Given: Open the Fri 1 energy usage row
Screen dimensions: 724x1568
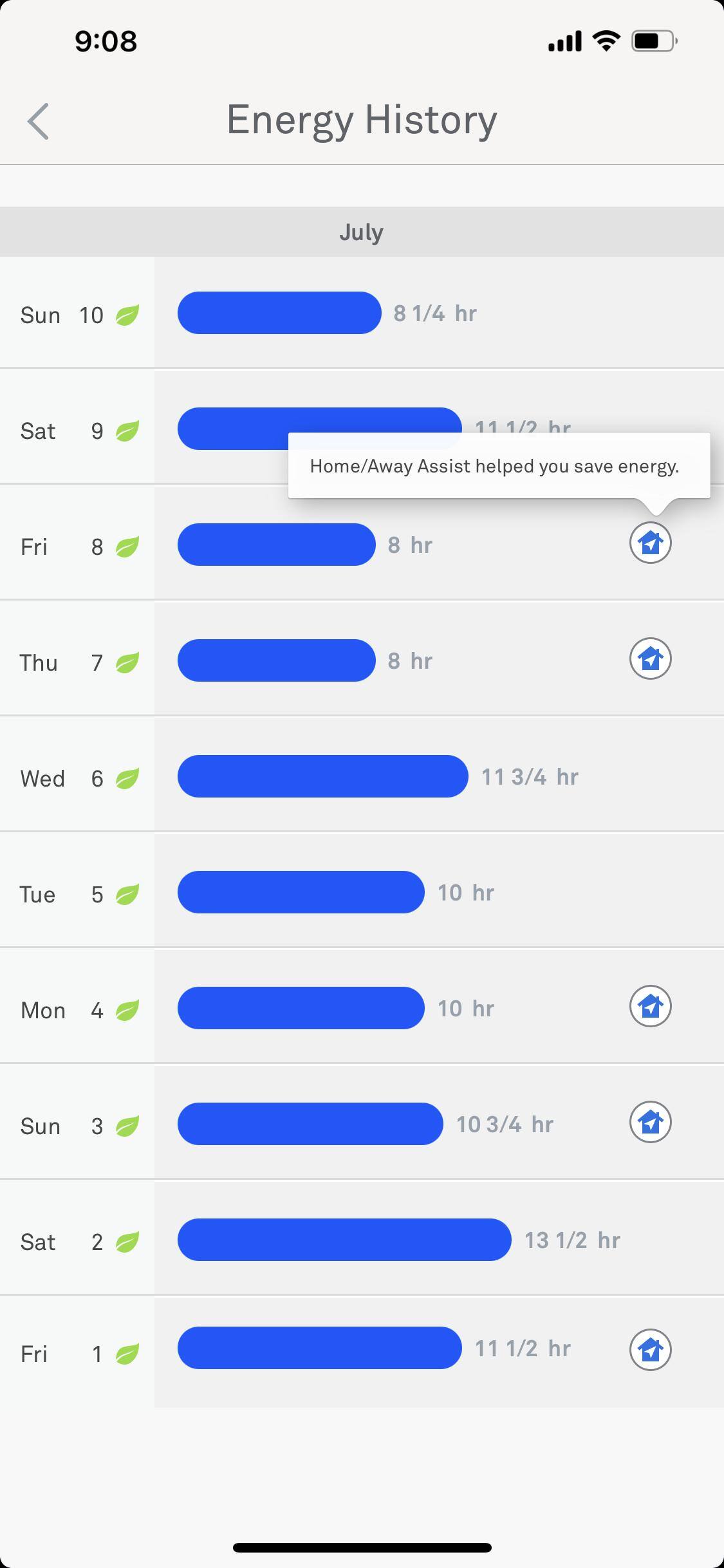Looking at the screenshot, I should tap(319, 1348).
